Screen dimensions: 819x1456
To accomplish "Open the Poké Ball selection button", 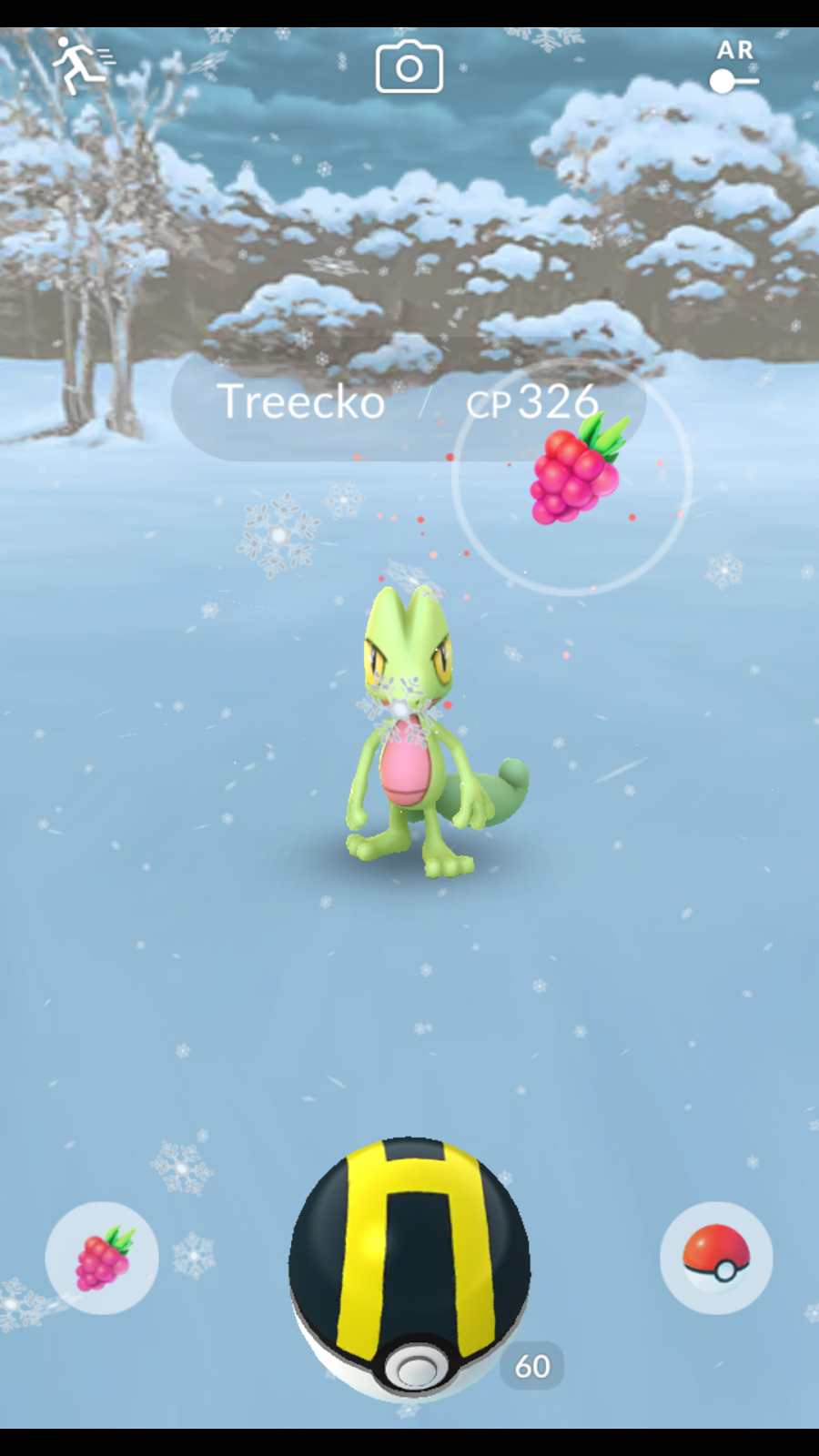I will [716, 1258].
